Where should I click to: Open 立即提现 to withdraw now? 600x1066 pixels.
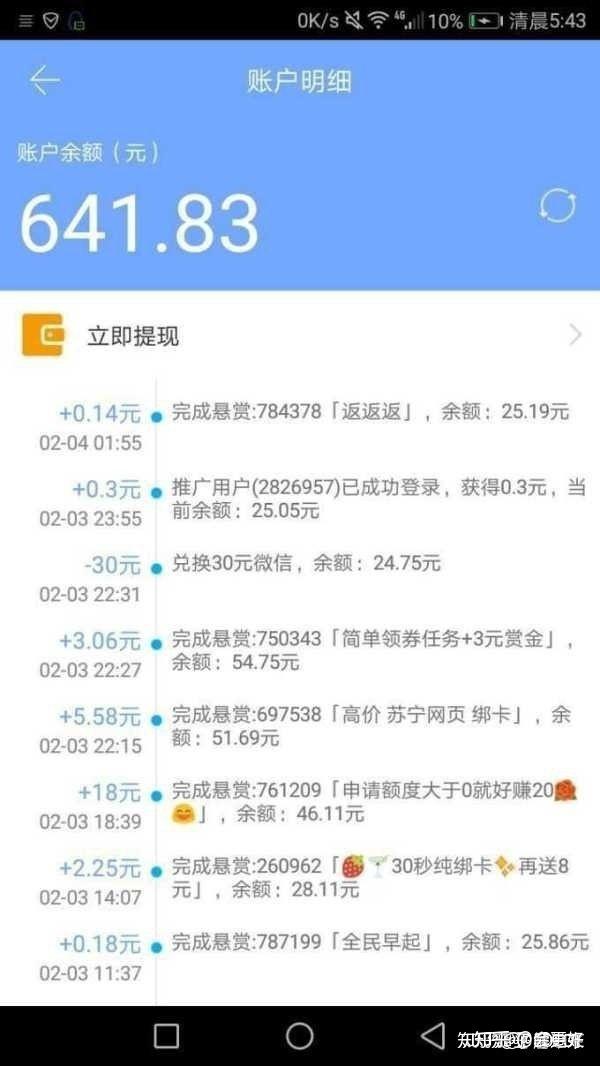pyautogui.click(x=300, y=335)
